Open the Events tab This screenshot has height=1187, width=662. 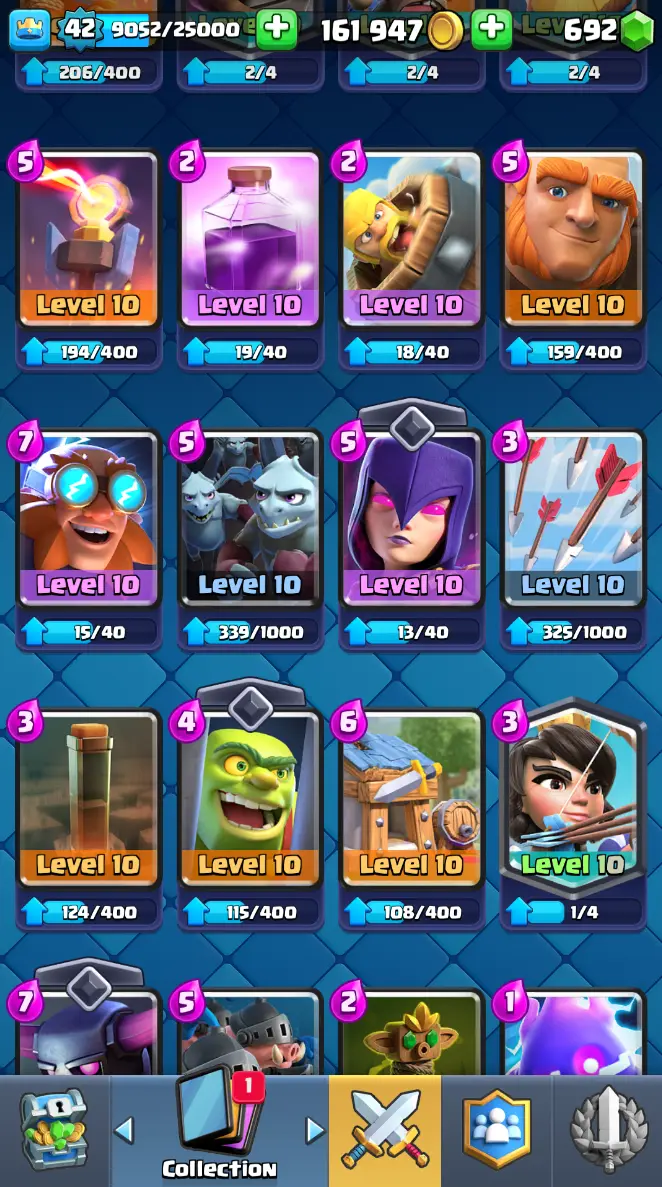(x=608, y=1132)
